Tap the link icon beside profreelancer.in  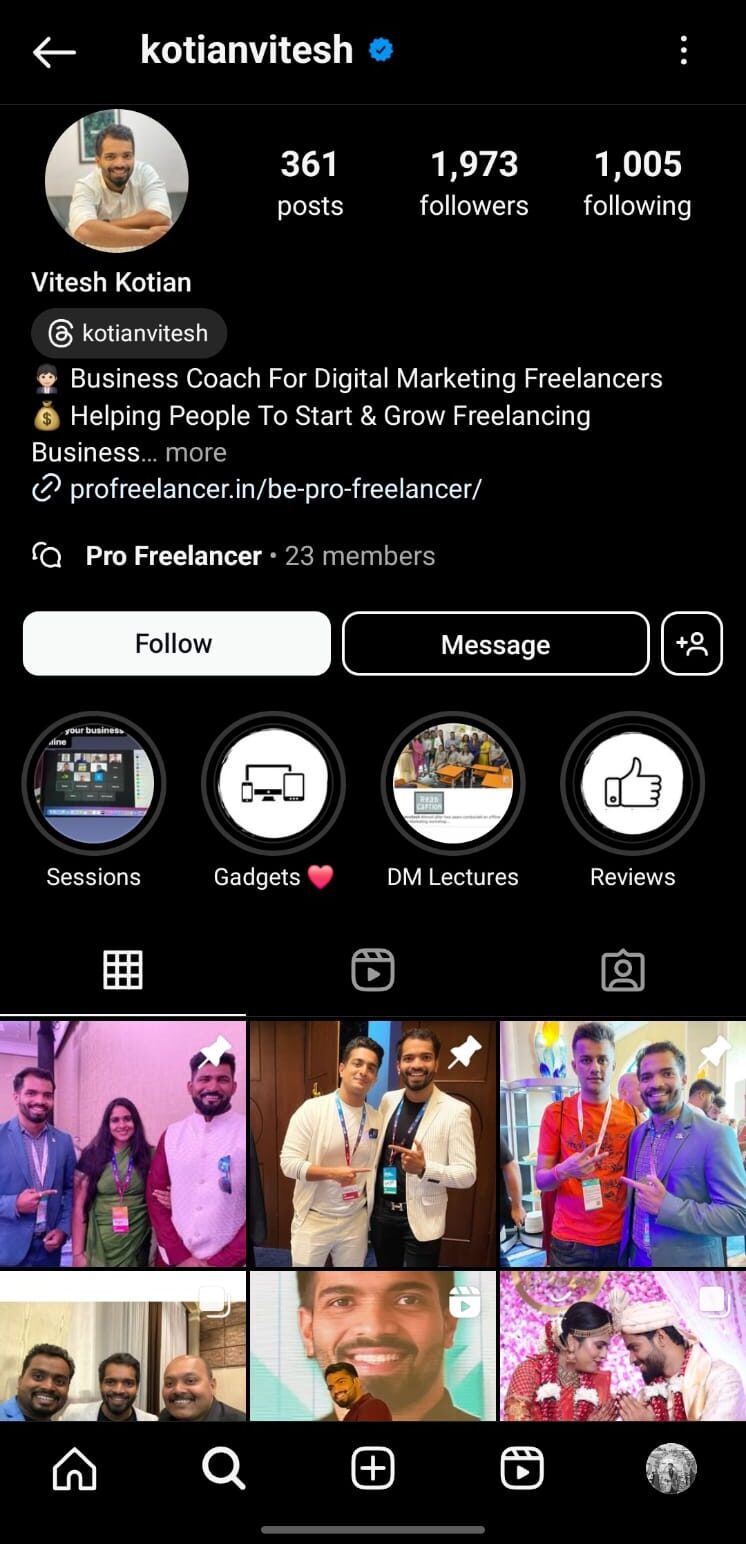(x=44, y=489)
